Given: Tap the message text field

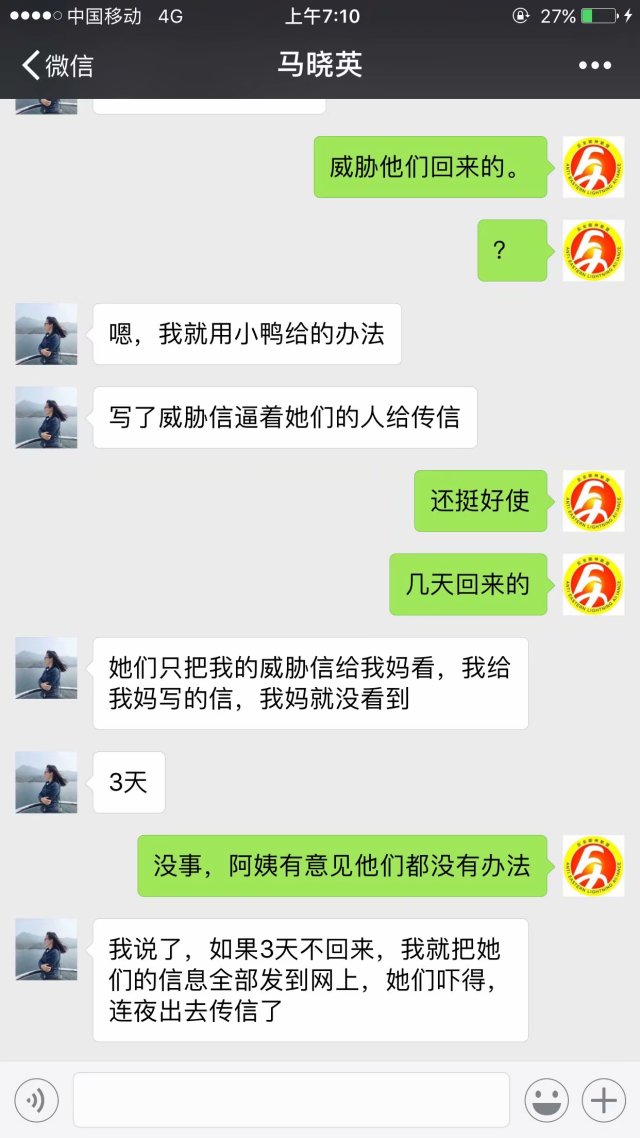Looking at the screenshot, I should click(x=291, y=1100).
